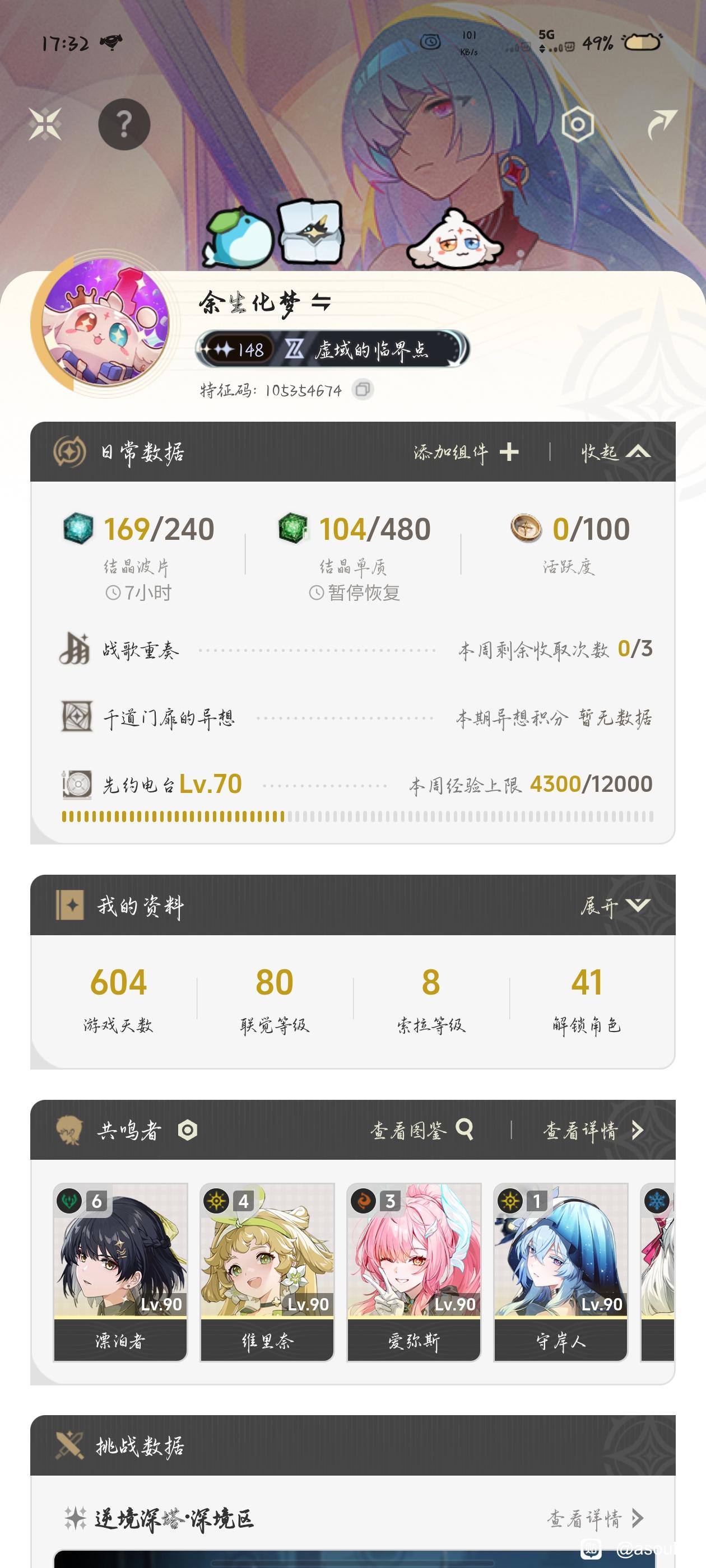This screenshot has width=706, height=1568.
Task: Open the 漂泊者 character card
Action: pos(120,1272)
